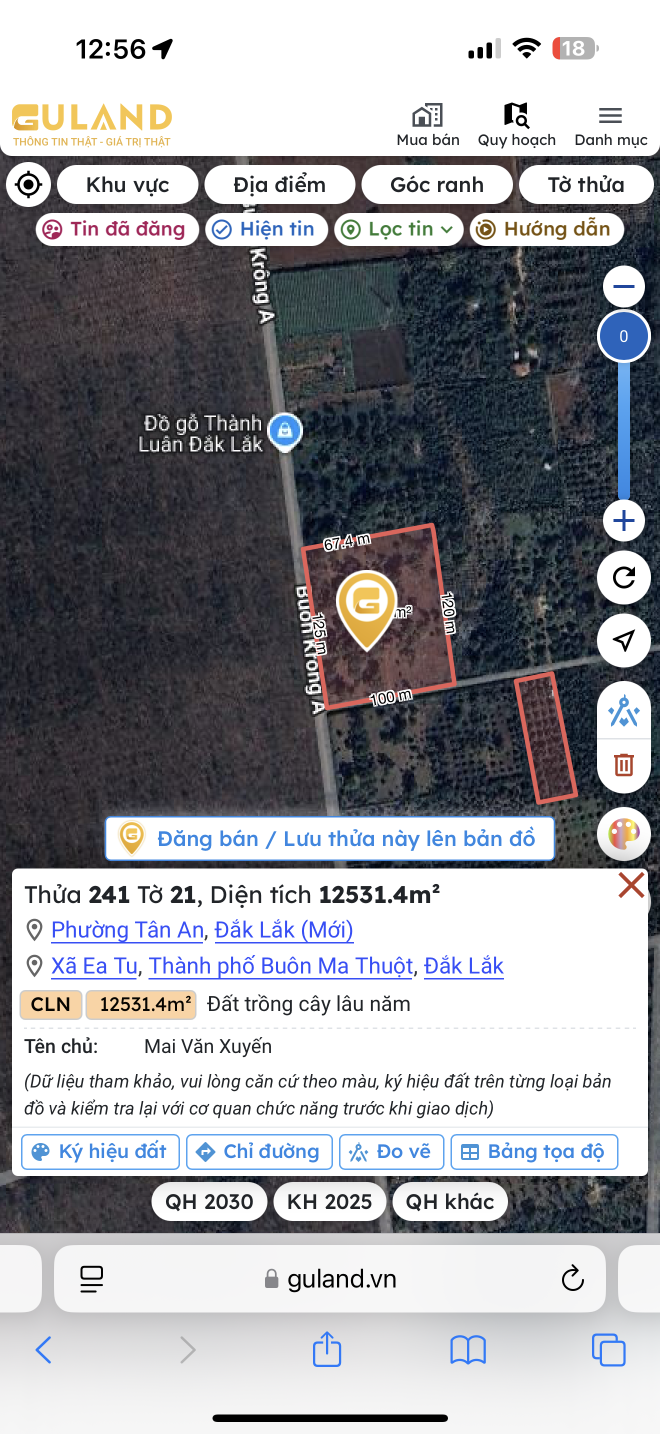This screenshot has width=660, height=1434.
Task: Get directions with Chỉ đường
Action: 259,1151
